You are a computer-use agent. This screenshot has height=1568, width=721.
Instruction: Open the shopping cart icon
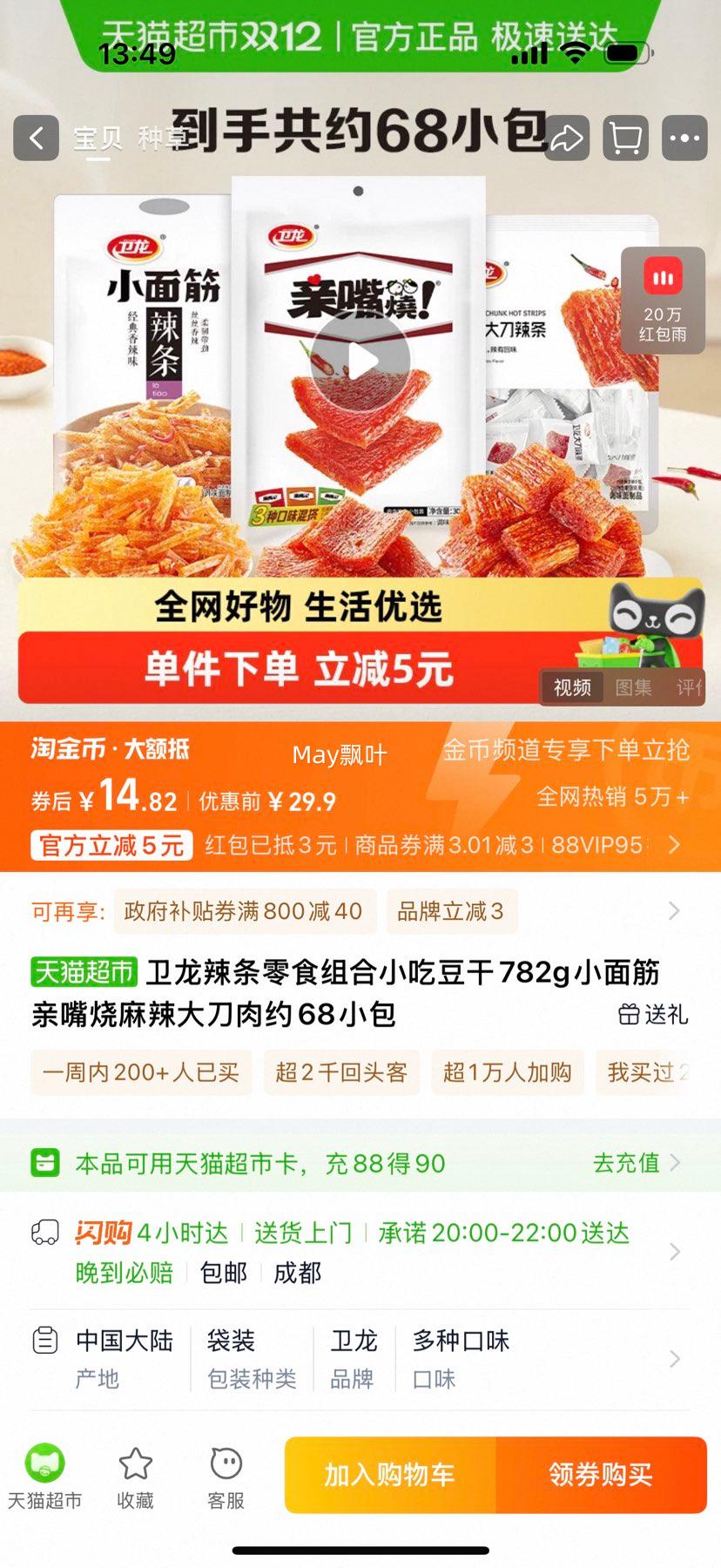click(625, 138)
